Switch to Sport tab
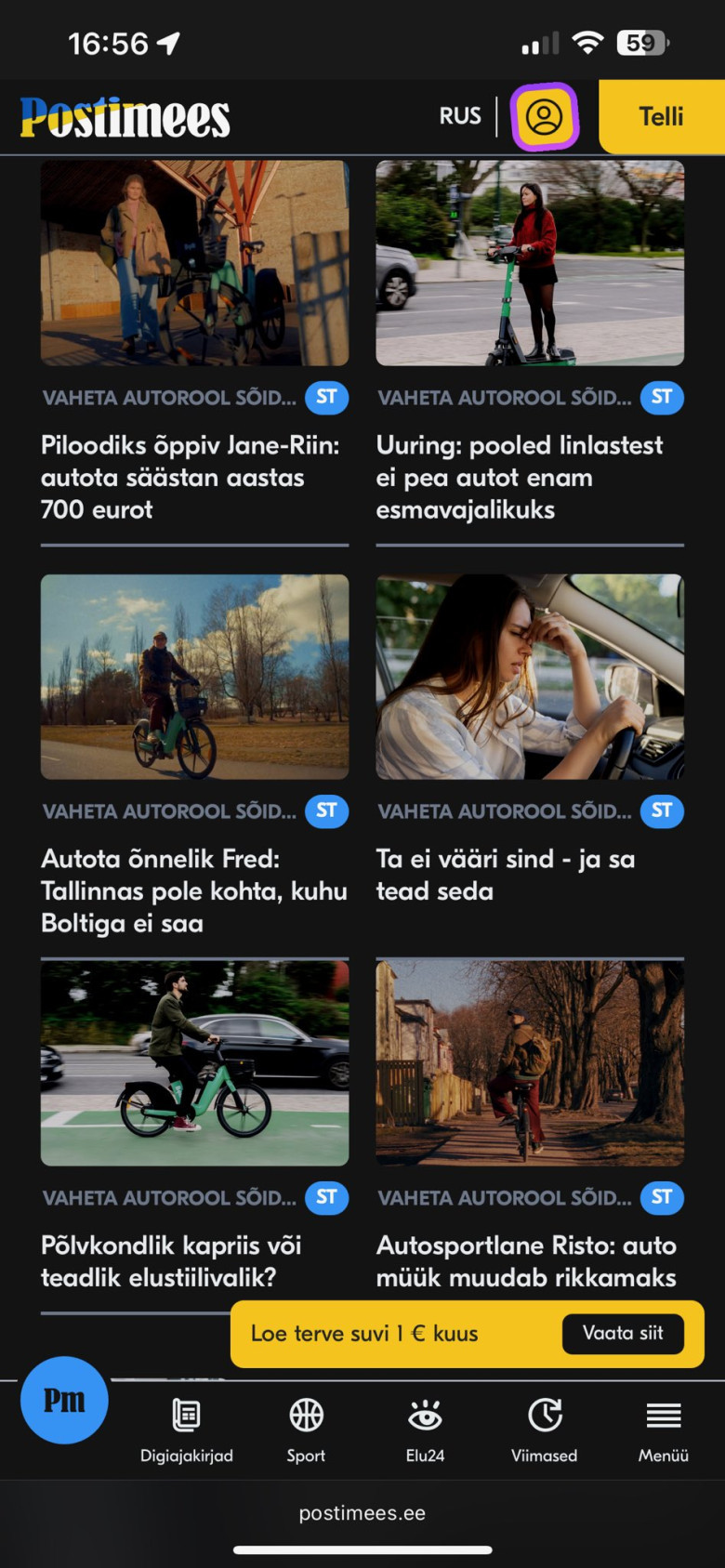 [306, 1430]
